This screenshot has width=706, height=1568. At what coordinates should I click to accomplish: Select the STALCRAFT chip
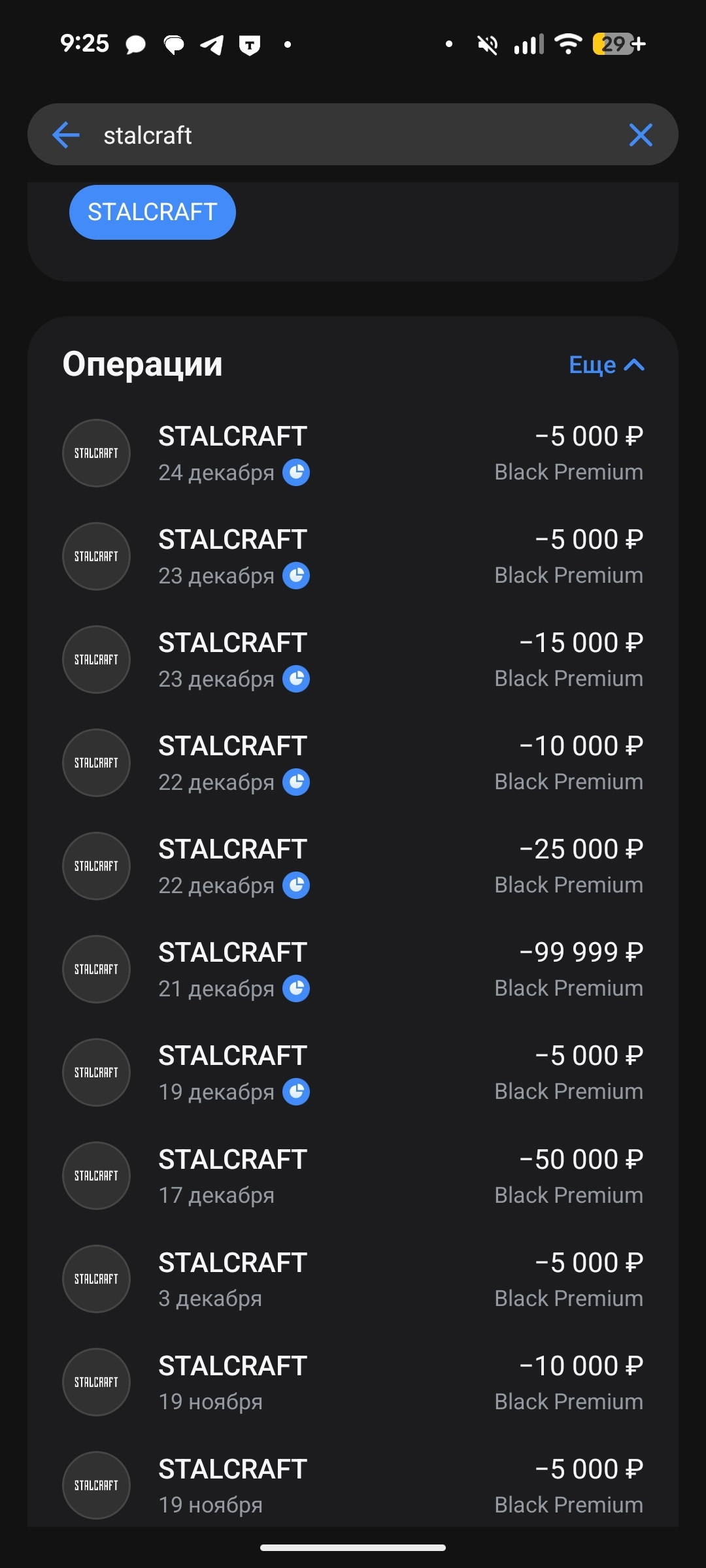click(x=152, y=212)
